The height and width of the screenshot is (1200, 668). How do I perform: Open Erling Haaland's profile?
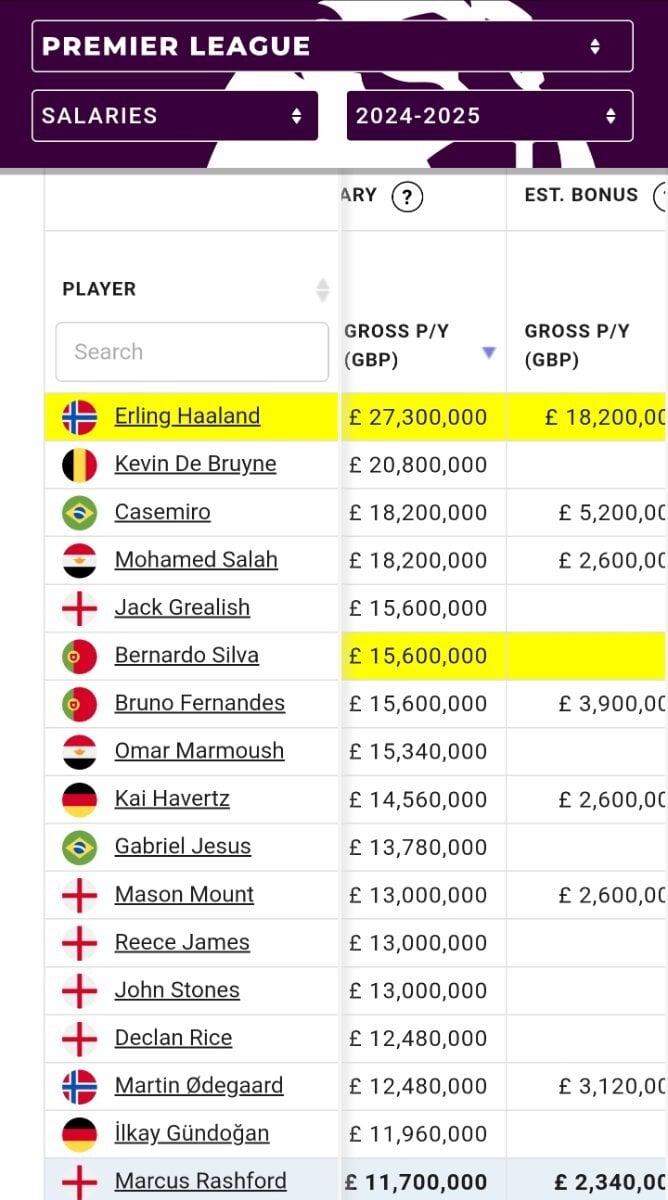(x=187, y=416)
